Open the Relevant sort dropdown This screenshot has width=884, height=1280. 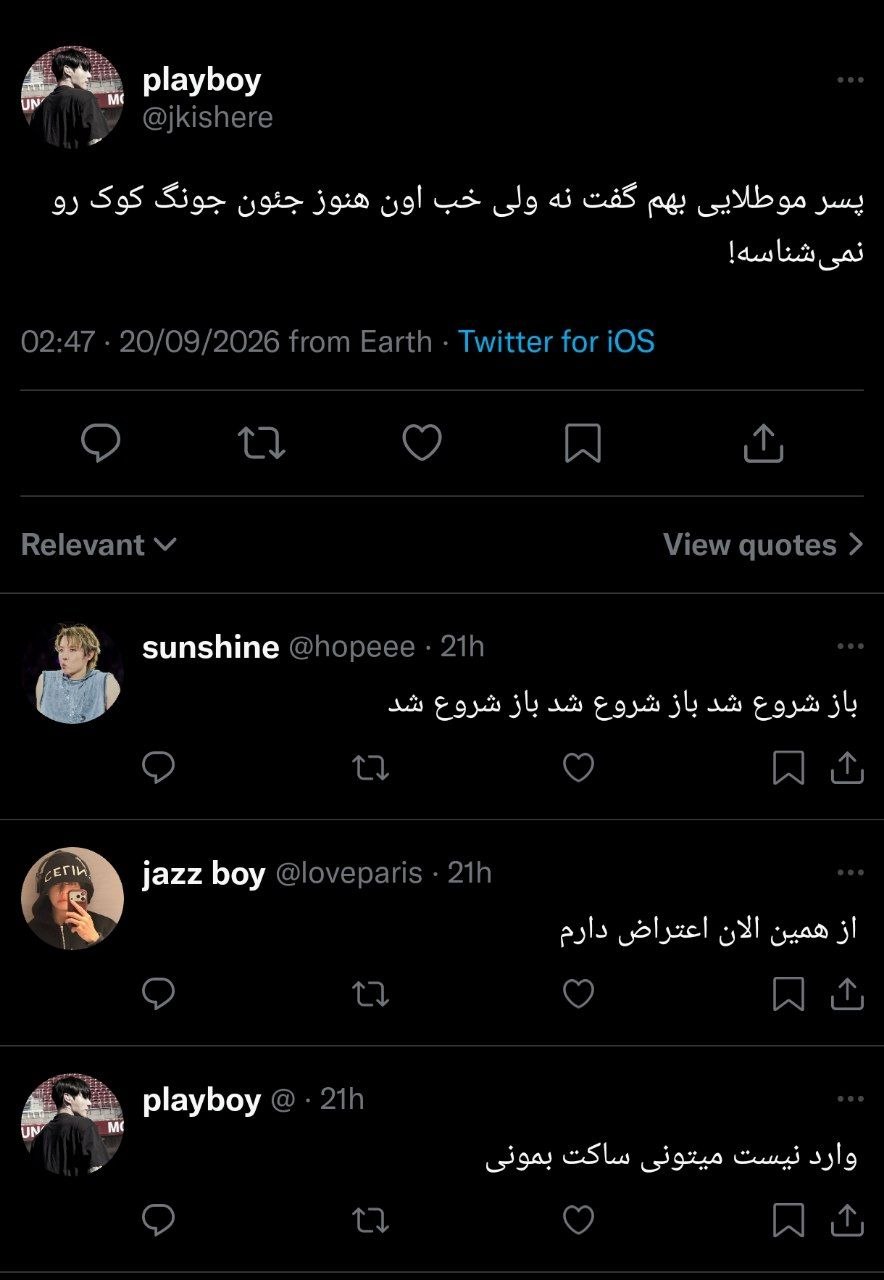(x=98, y=545)
